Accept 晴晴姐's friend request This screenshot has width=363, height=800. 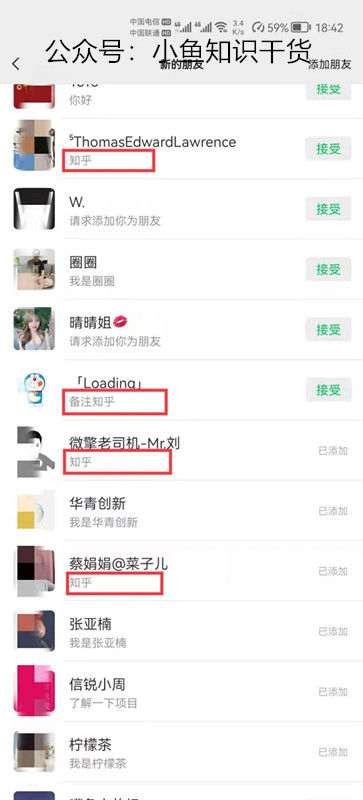click(328, 330)
